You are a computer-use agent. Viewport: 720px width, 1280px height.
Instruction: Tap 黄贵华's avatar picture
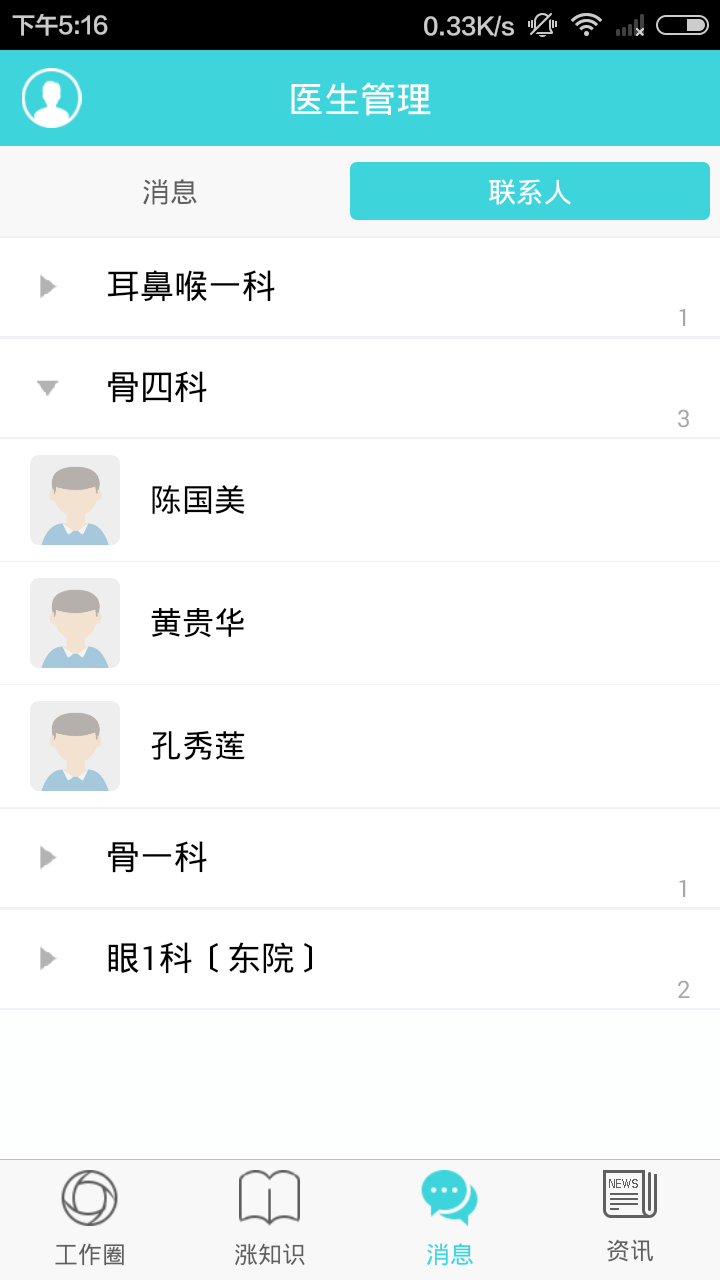tap(74, 622)
